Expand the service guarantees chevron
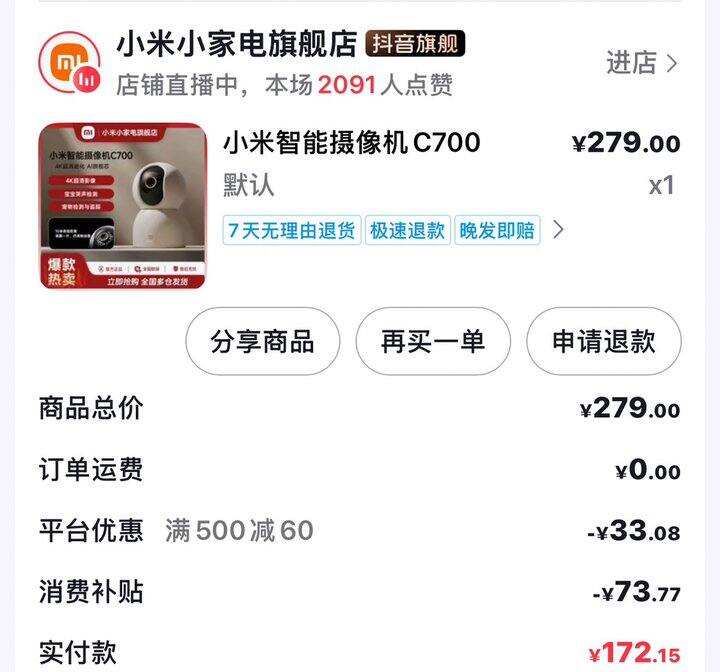Image resolution: width=720 pixels, height=672 pixels. coord(559,229)
